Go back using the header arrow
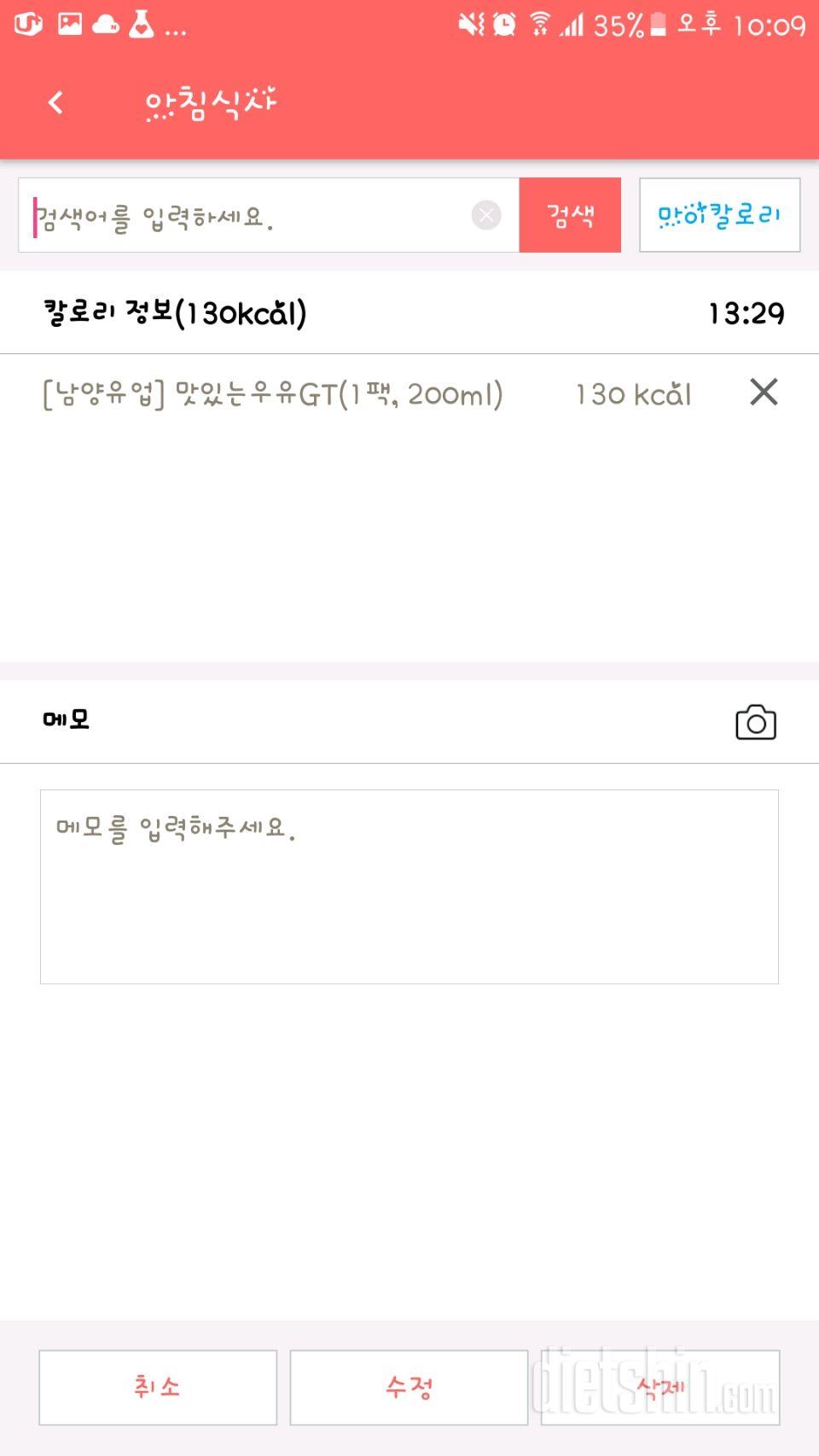Image resolution: width=819 pixels, height=1456 pixels. 55,102
